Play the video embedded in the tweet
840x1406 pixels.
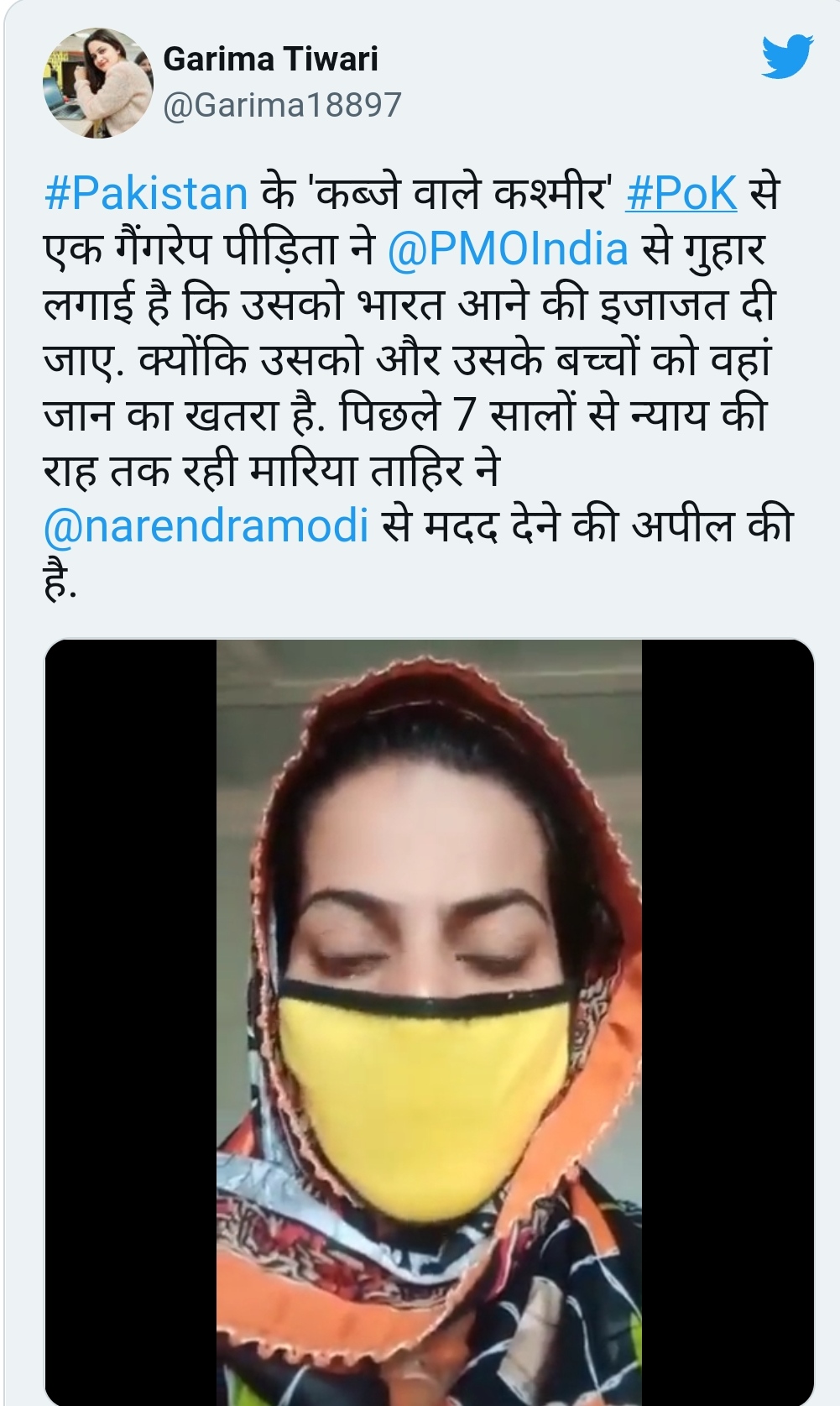pos(429,1020)
